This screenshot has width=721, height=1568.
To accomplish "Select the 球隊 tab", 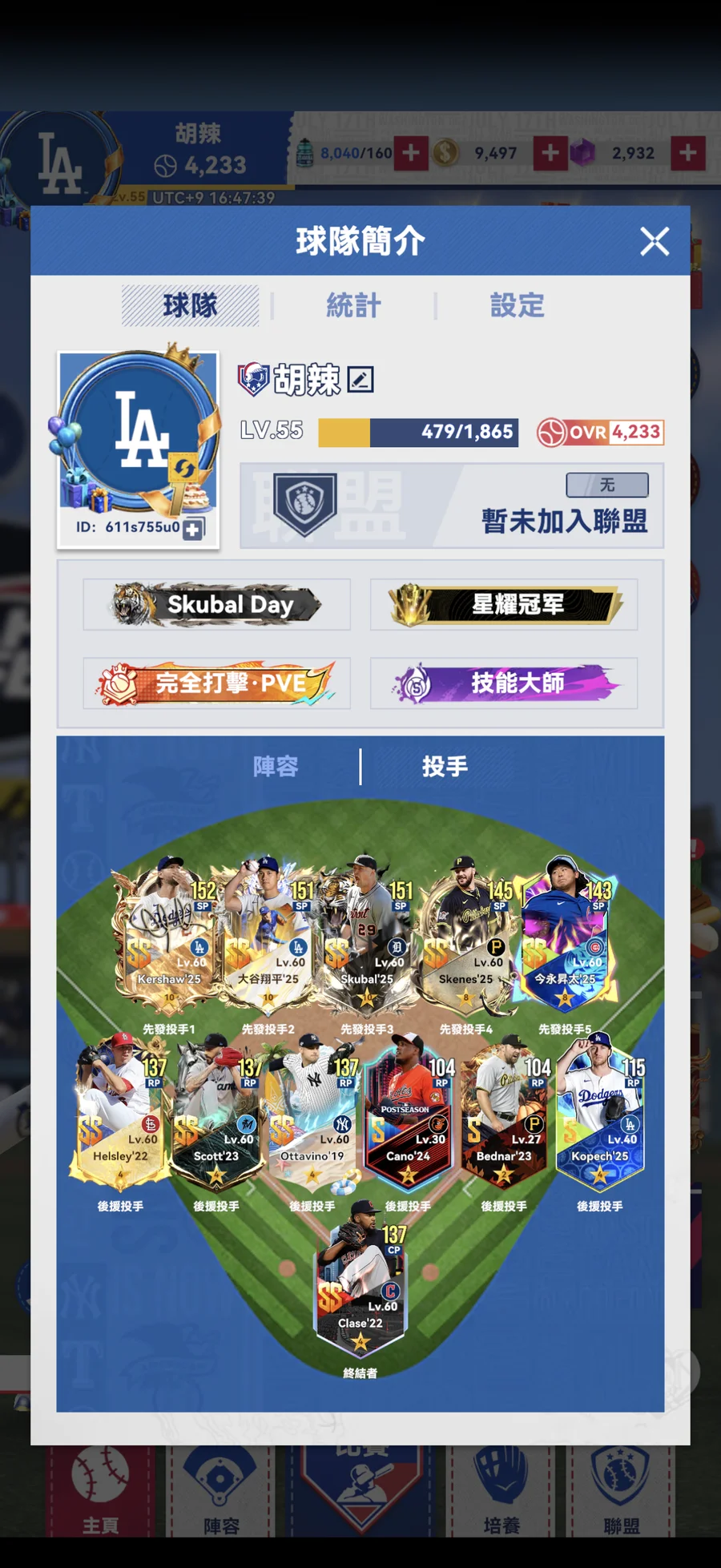I will click(191, 305).
